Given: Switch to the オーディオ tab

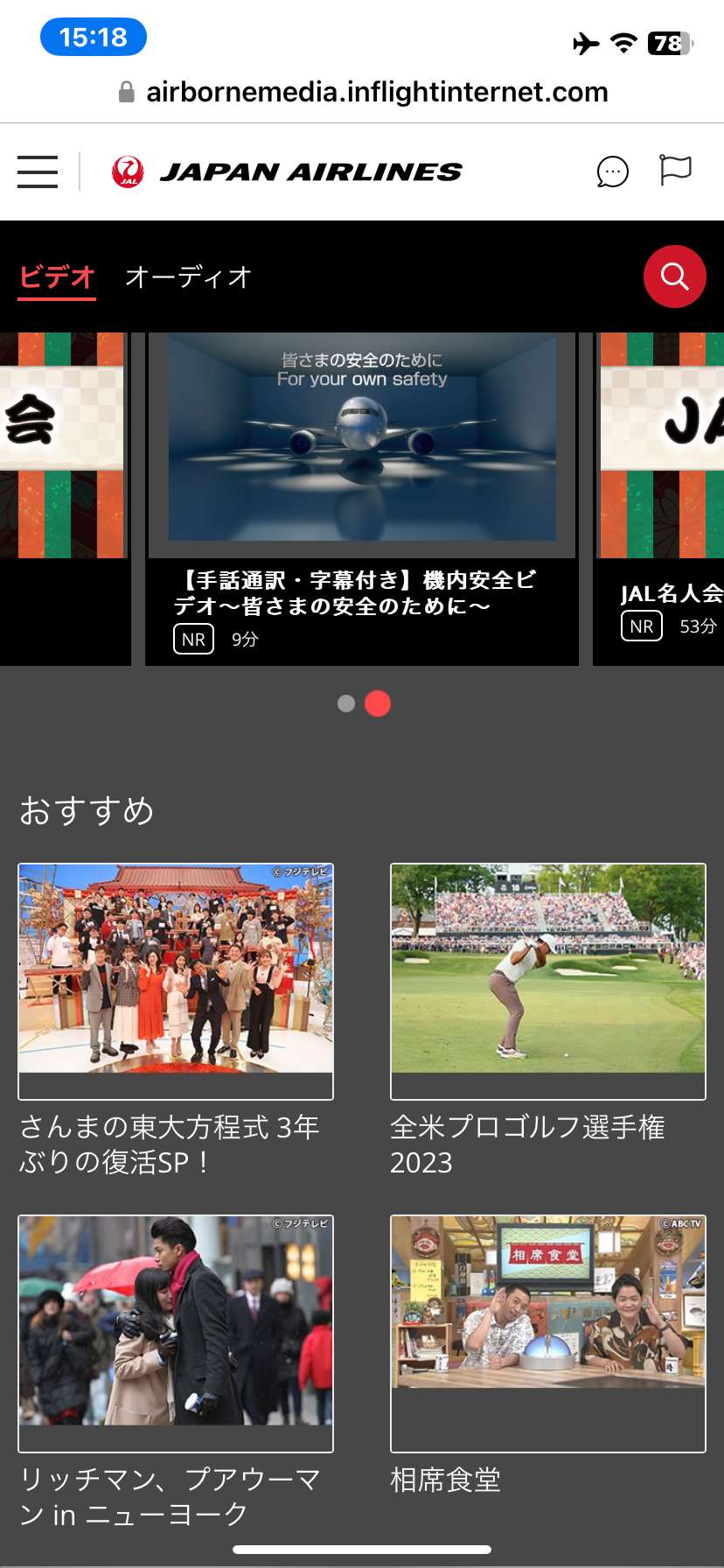Looking at the screenshot, I should [x=188, y=276].
